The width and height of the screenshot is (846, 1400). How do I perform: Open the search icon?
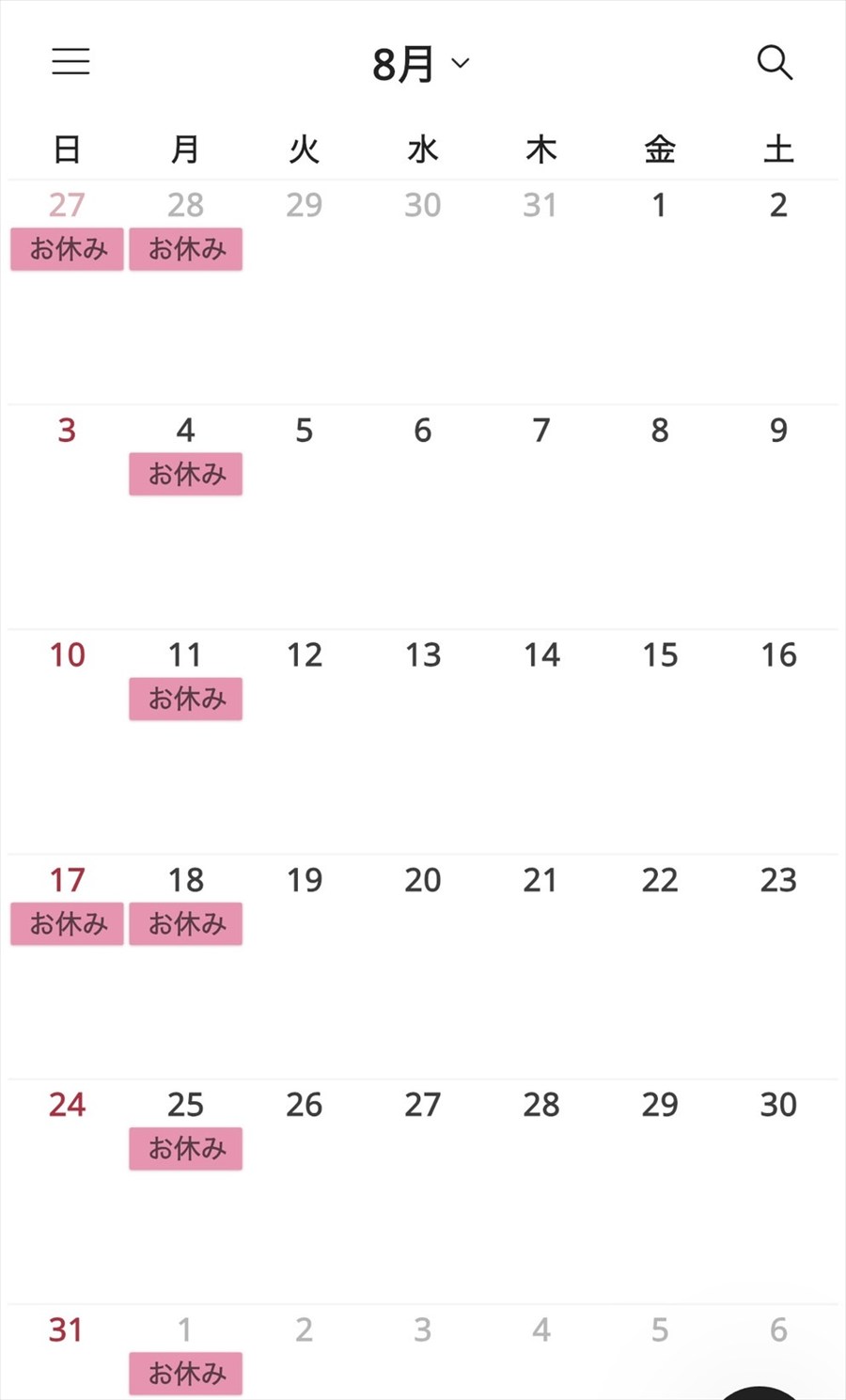[775, 63]
